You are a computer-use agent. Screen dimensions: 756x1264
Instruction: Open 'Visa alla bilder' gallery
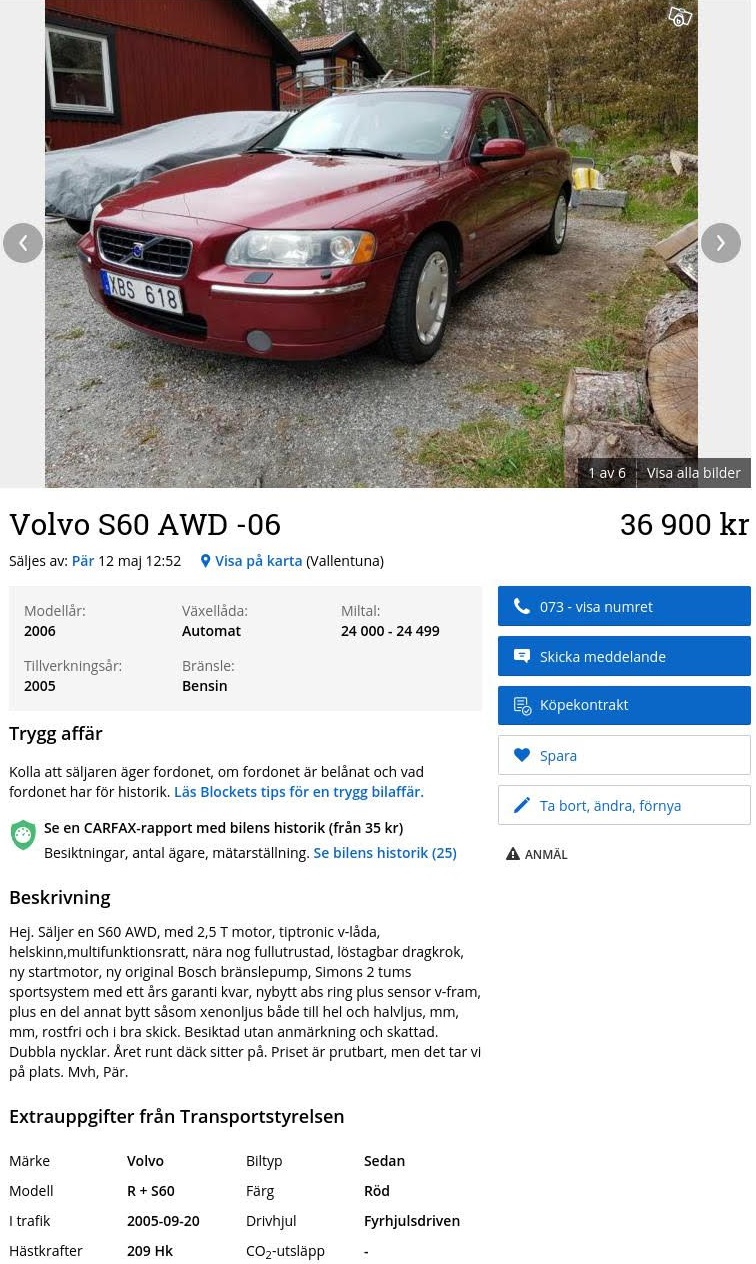coord(693,473)
